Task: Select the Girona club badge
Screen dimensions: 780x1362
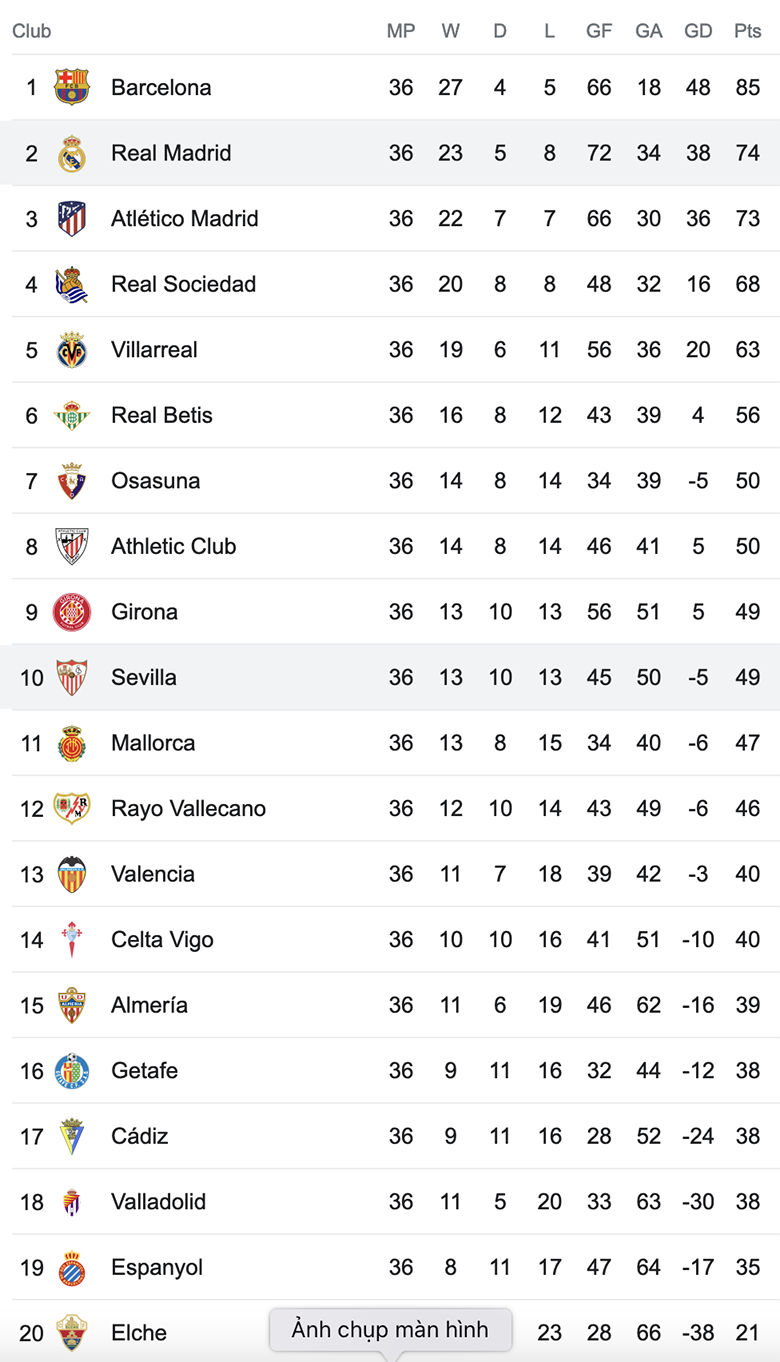Action: point(72,612)
